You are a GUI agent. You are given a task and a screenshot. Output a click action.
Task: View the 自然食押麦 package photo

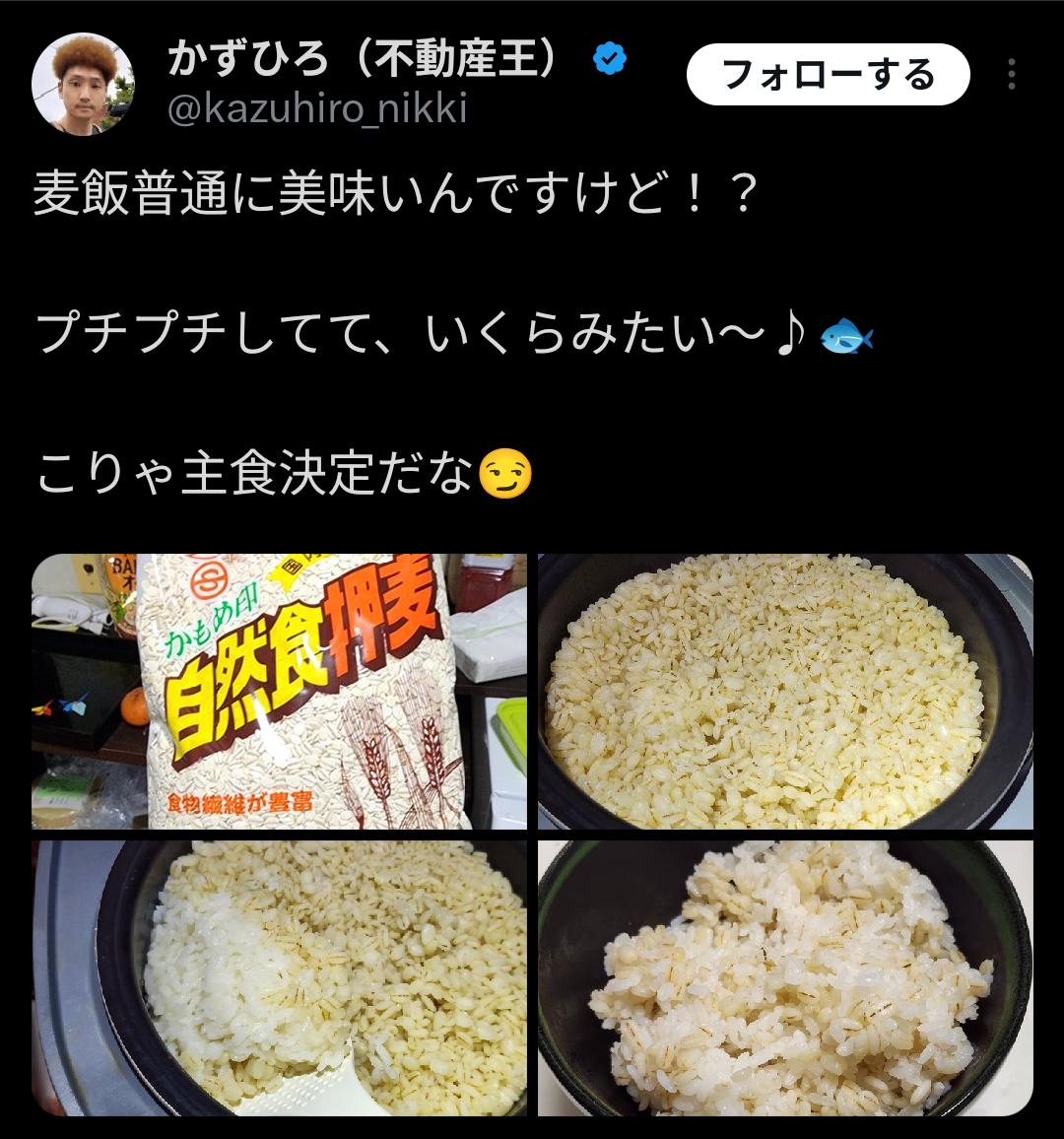point(280,691)
